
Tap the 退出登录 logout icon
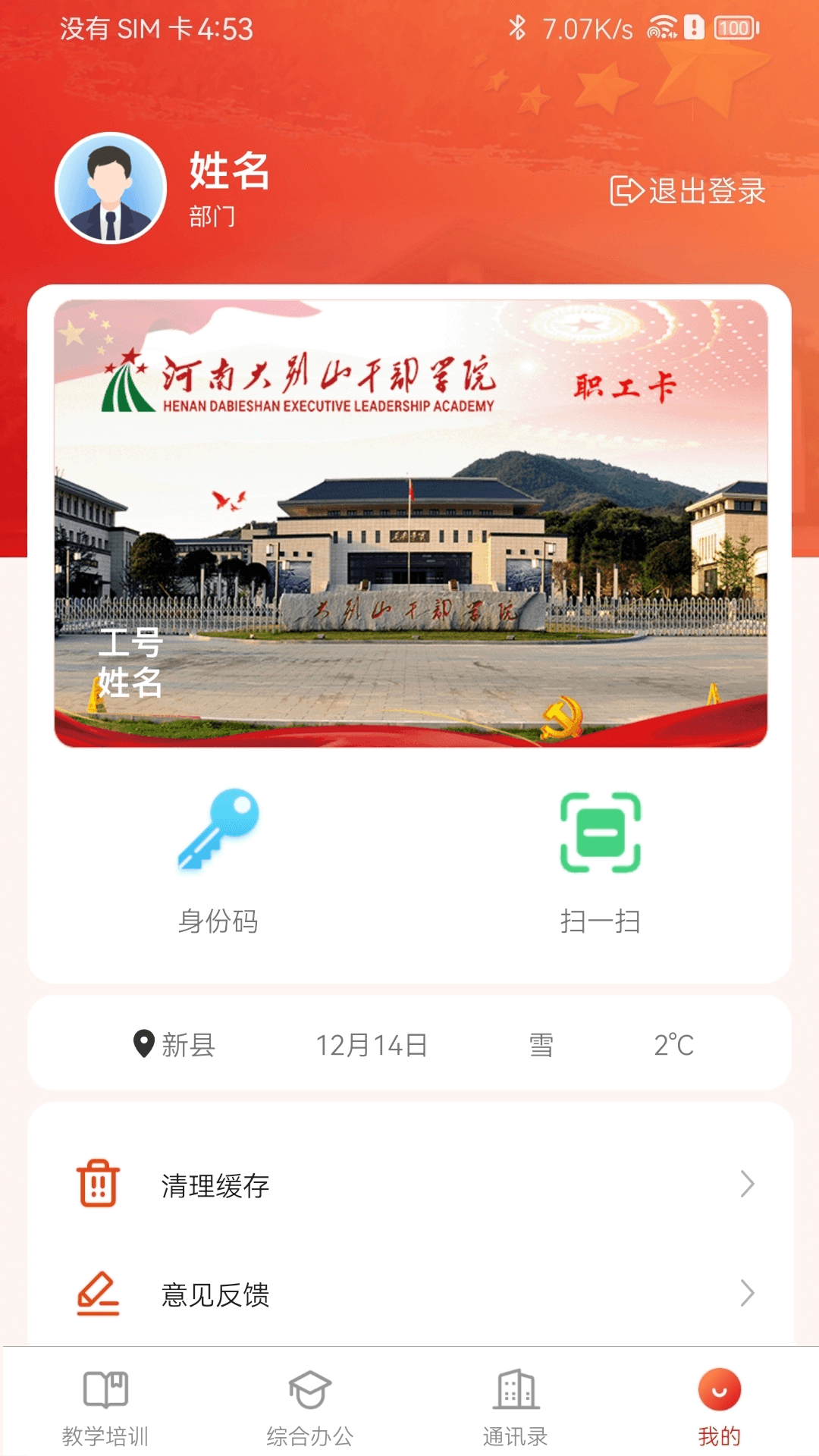[x=623, y=192]
